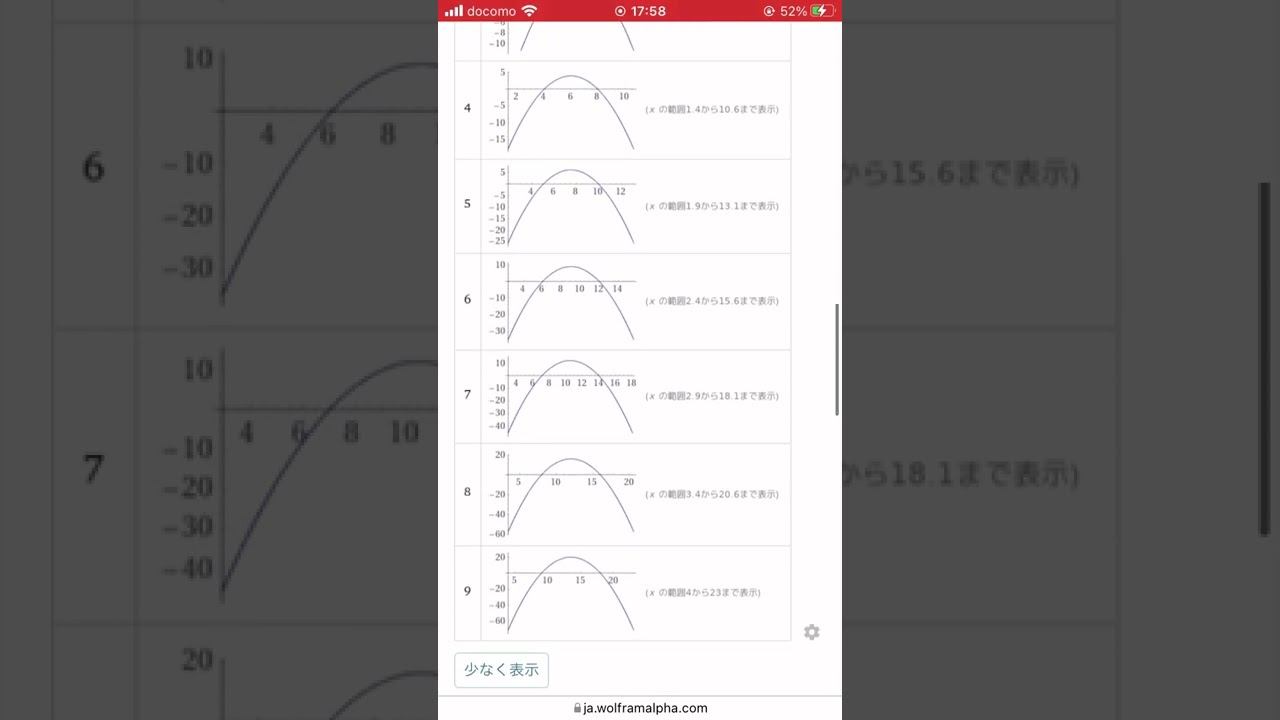Open the settings gear icon
This screenshot has width=1280, height=720.
click(x=811, y=632)
